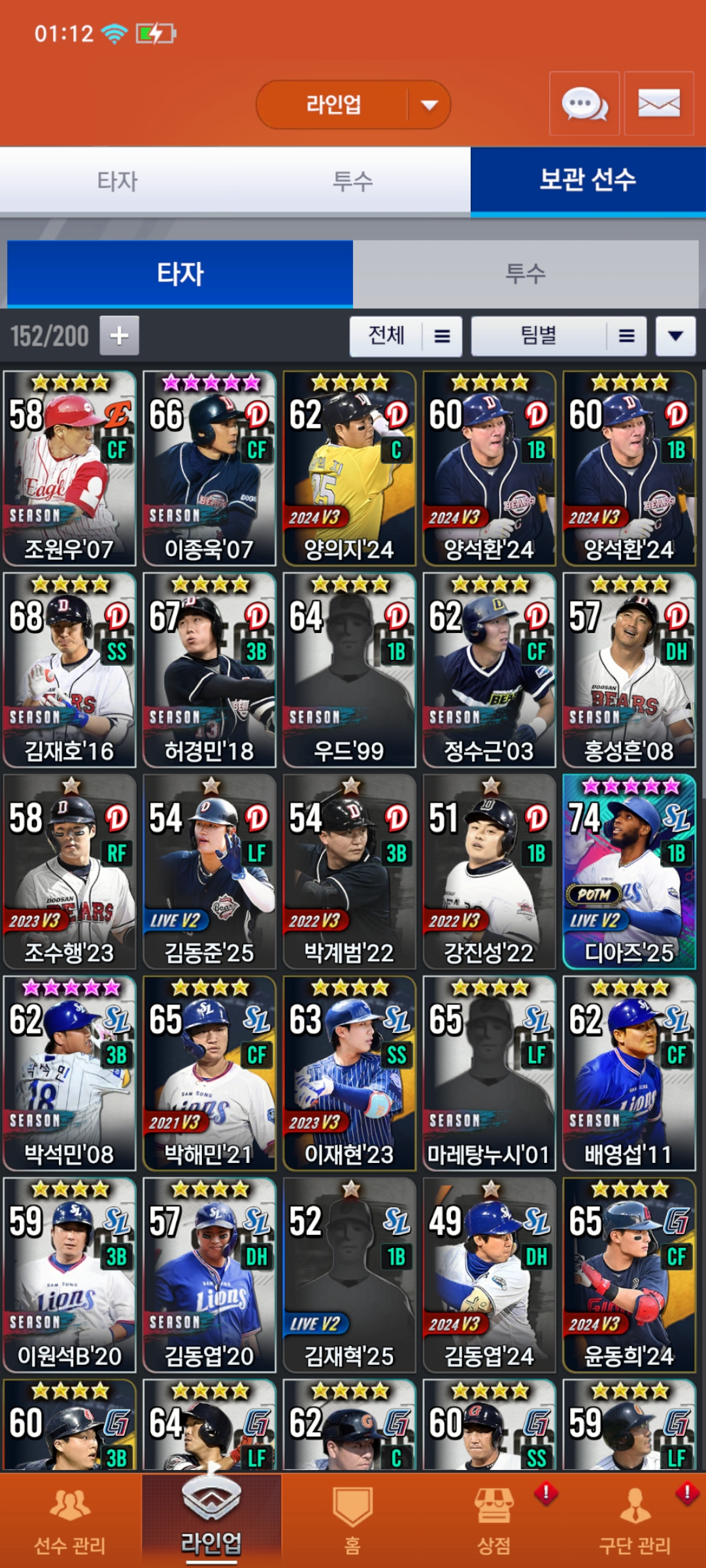
Task: Toggle the sort order arrow button
Action: (676, 336)
